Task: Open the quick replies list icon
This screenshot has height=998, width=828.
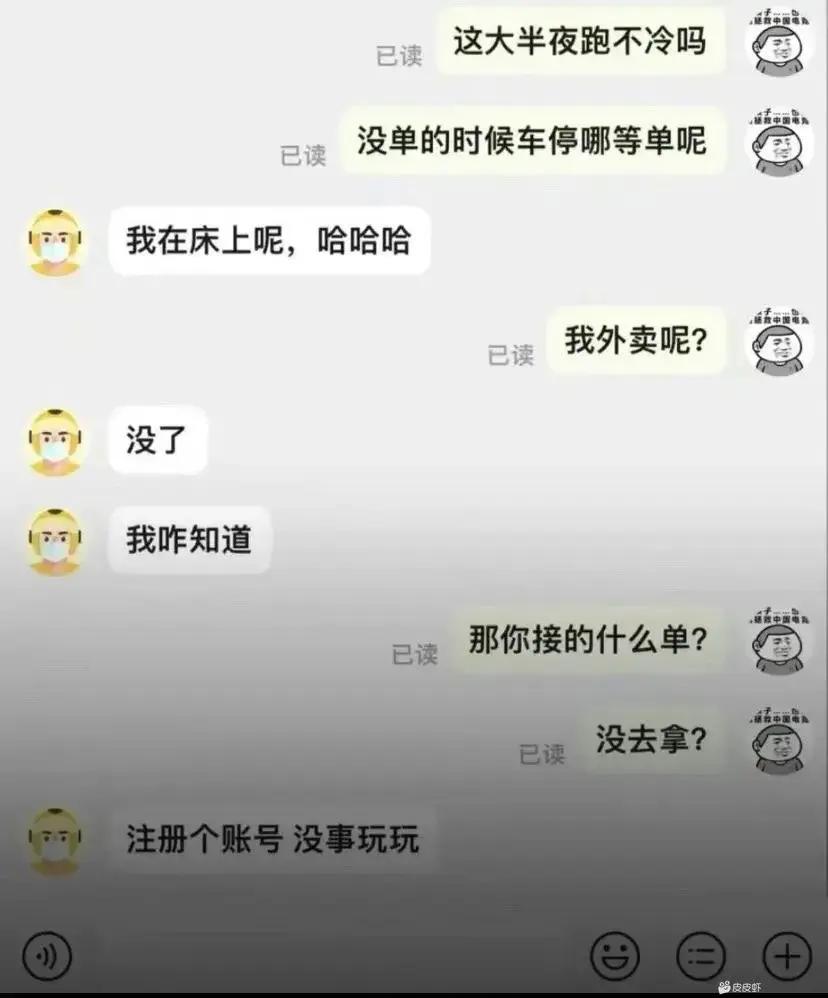Action: tap(701, 957)
